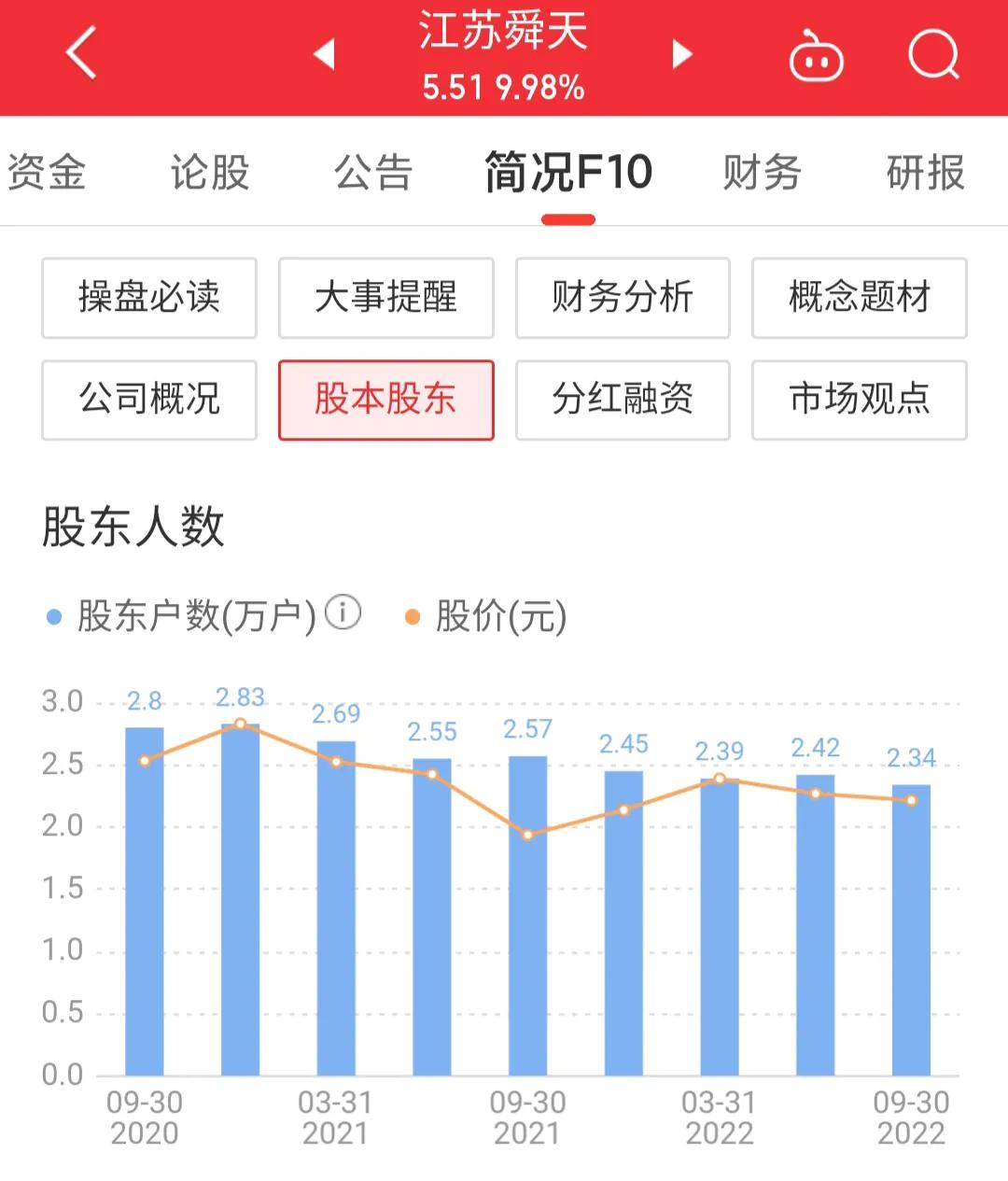The width and height of the screenshot is (1008, 1181).
Task: Tap the blue legend dot for 股东户数
Action: pos(53,615)
